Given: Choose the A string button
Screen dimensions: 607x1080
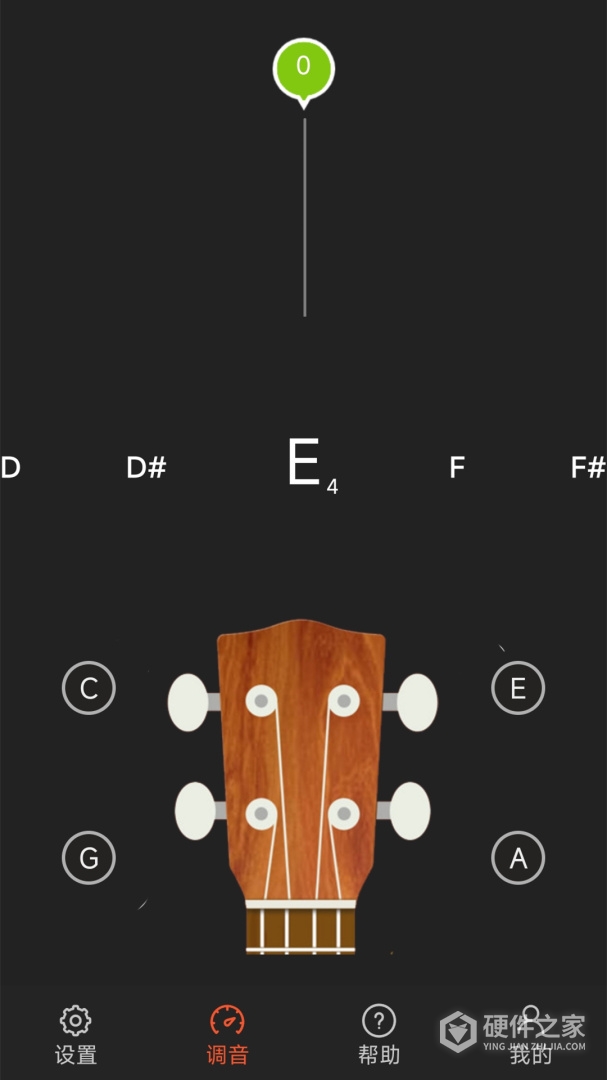Looking at the screenshot, I should [518, 858].
